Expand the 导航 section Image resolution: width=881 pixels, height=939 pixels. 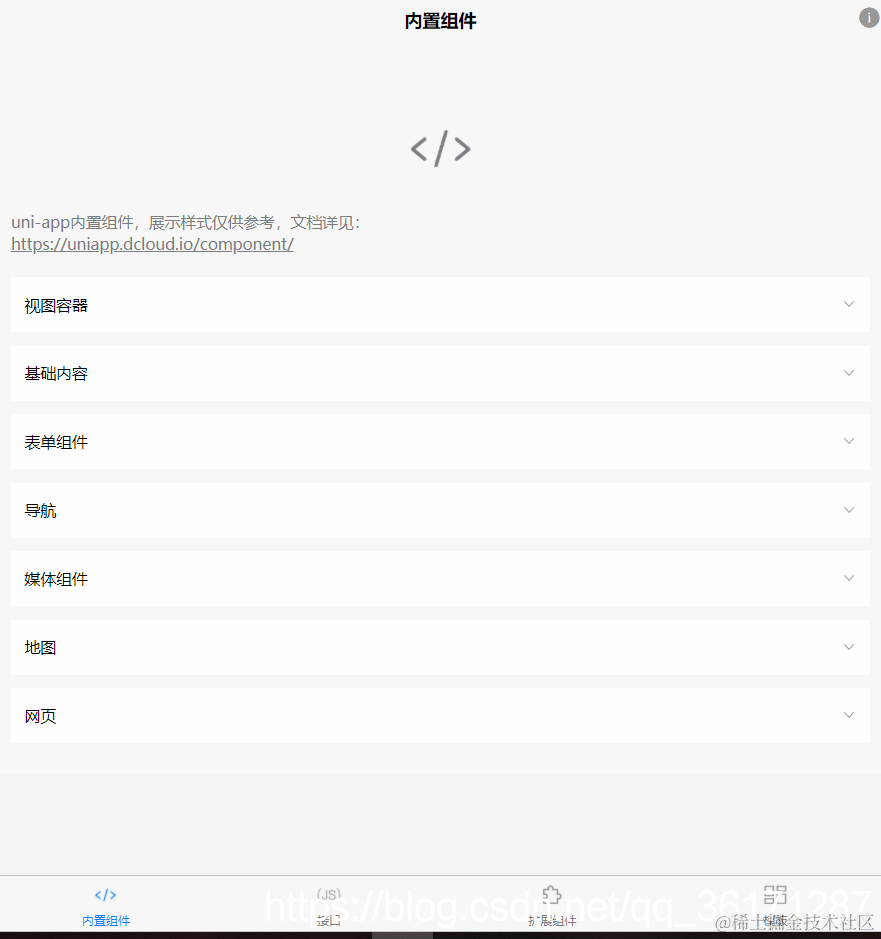pyautogui.click(x=440, y=510)
